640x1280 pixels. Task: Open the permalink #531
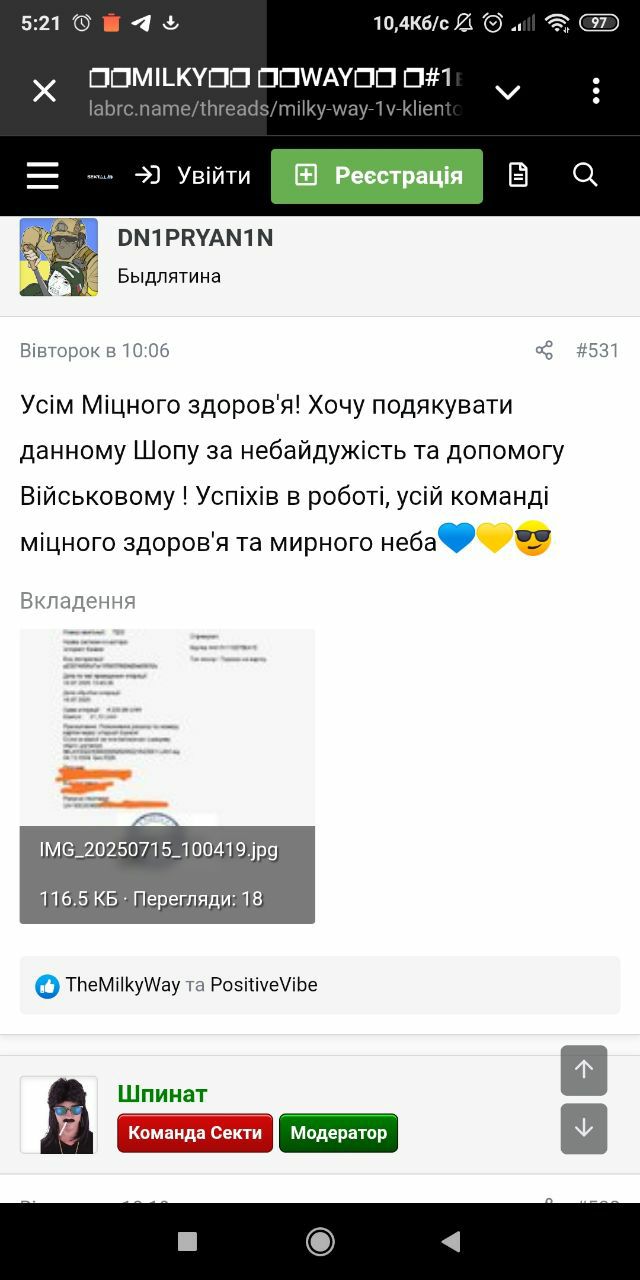(x=598, y=350)
